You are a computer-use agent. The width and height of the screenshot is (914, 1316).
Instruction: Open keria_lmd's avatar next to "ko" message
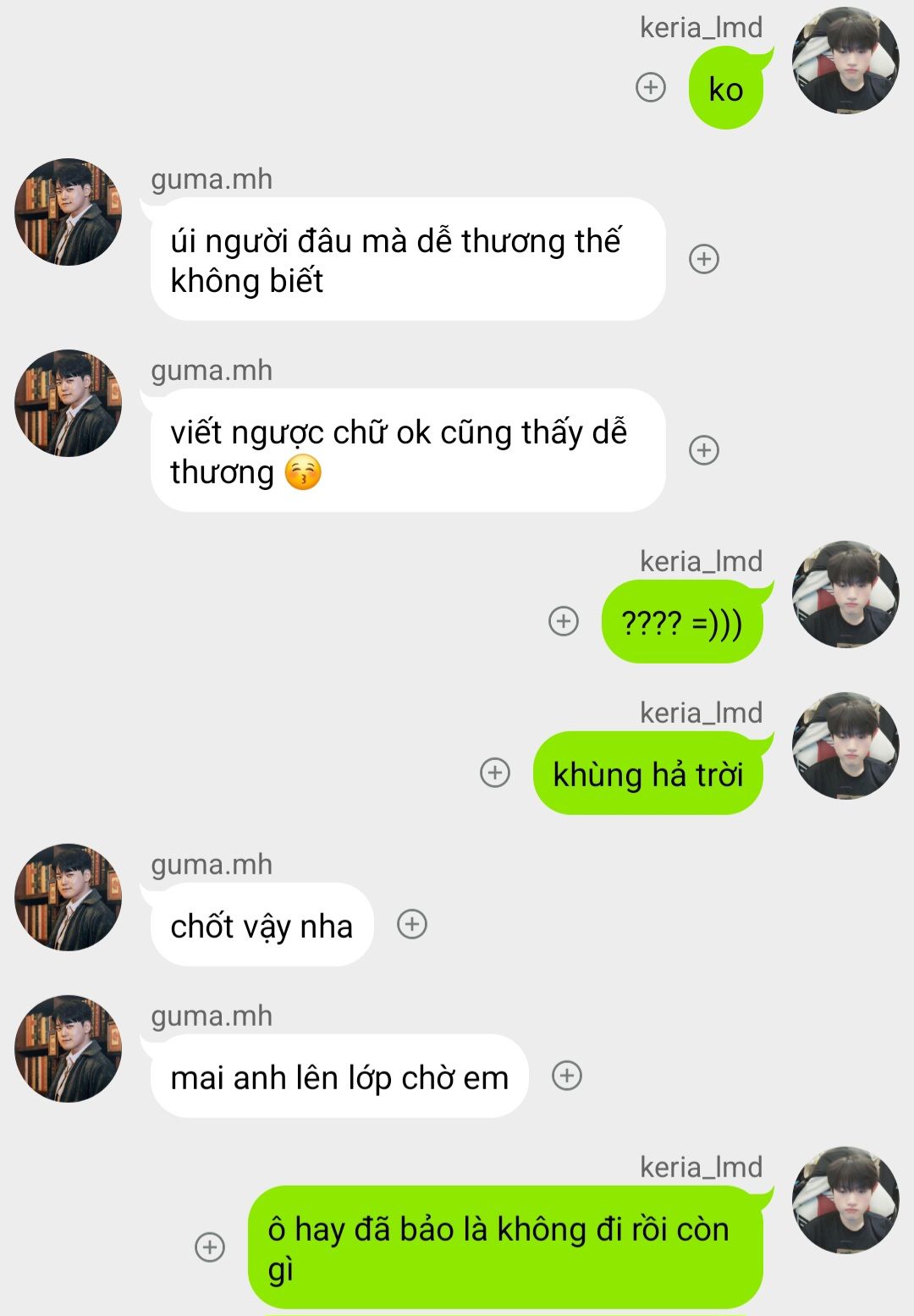coord(845,61)
